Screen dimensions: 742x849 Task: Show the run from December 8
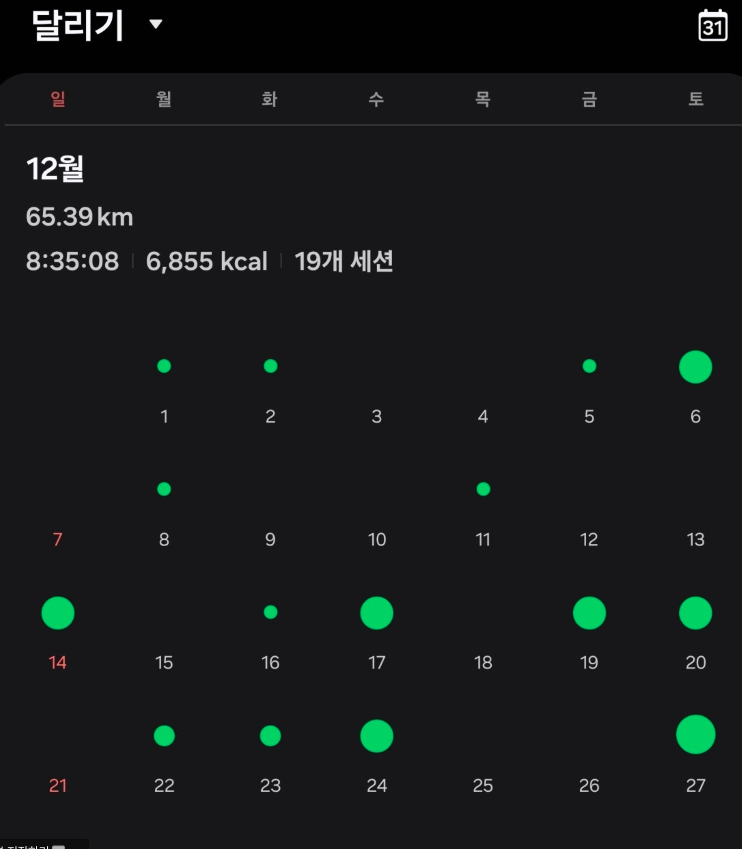(164, 490)
